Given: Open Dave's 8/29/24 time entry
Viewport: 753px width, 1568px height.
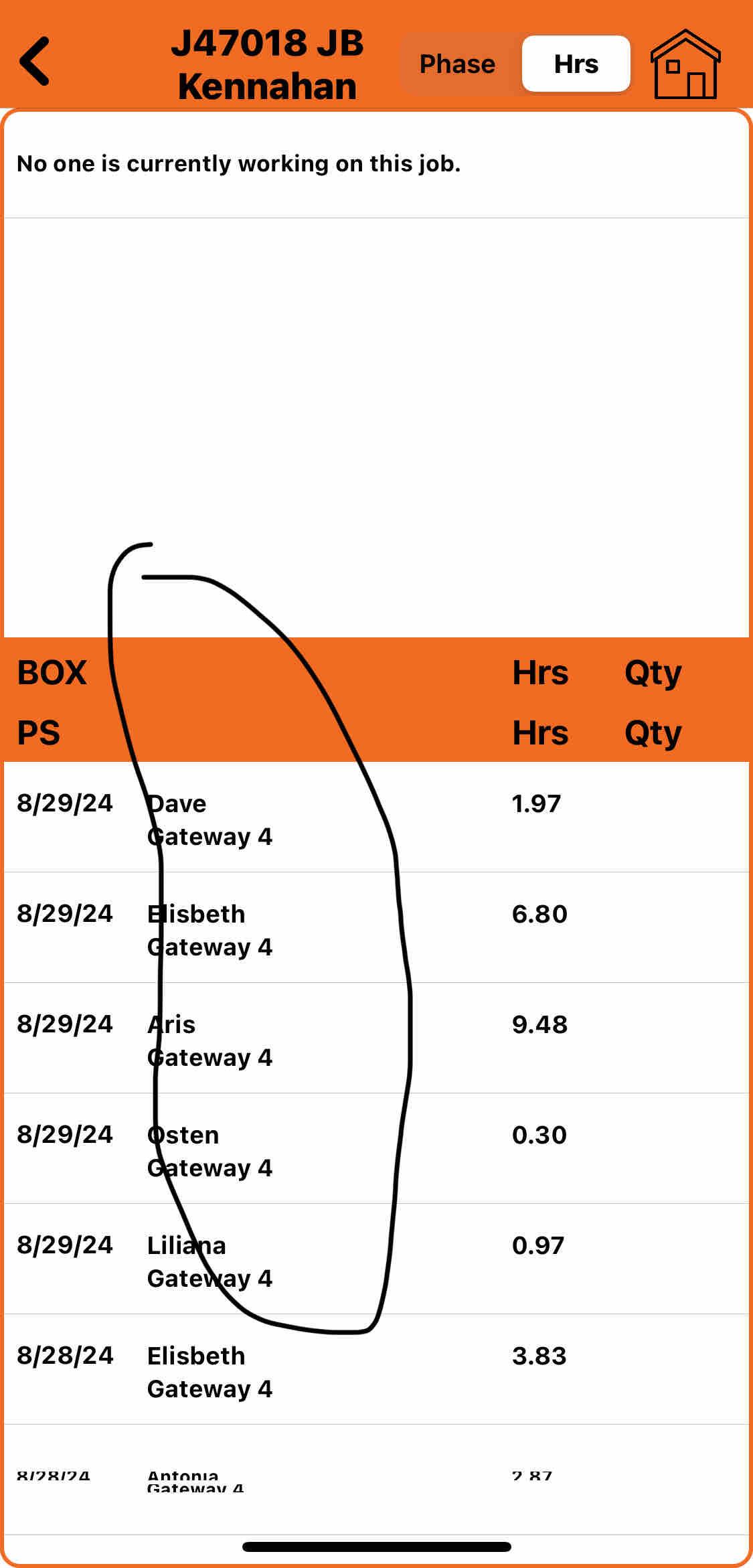Looking at the screenshot, I should click(376, 818).
